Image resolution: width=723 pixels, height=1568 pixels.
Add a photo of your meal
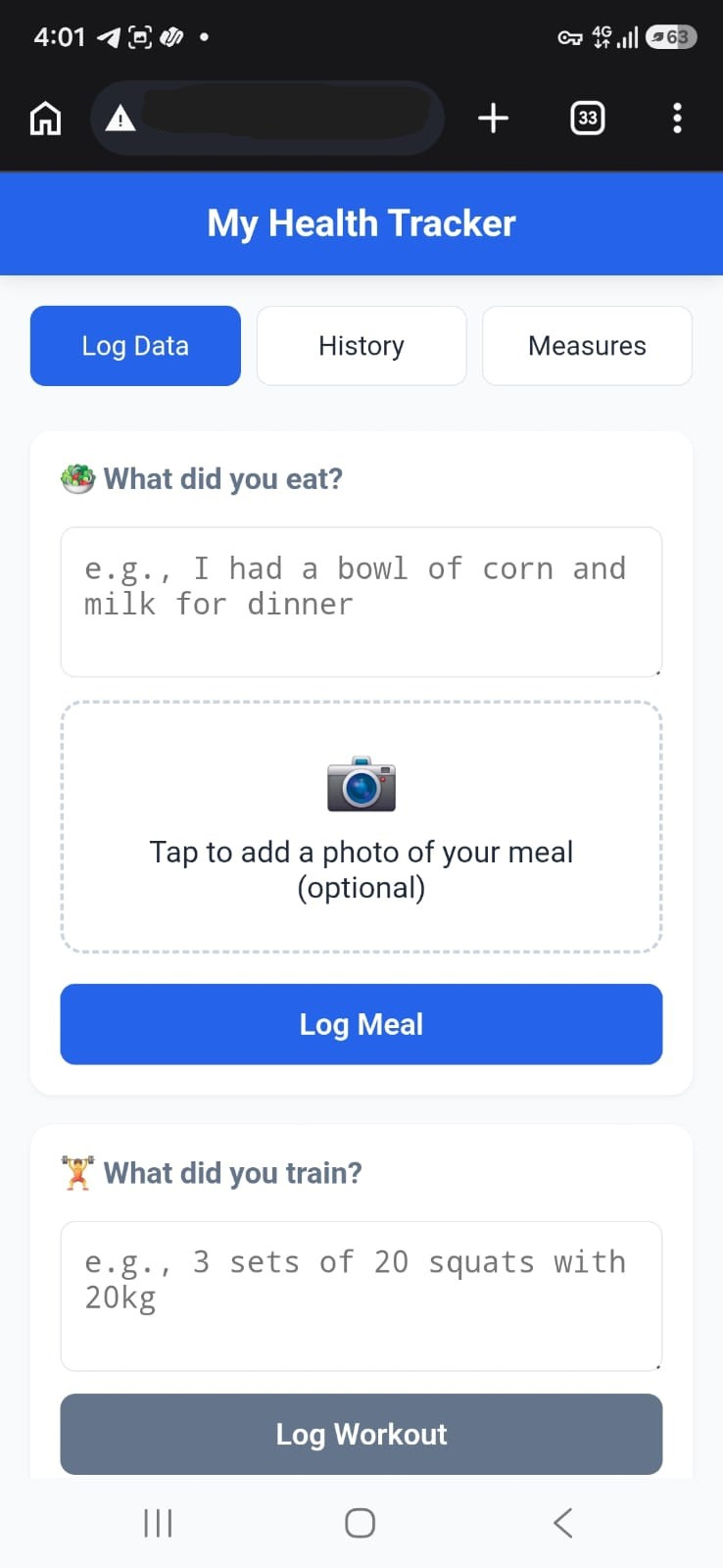tap(361, 826)
